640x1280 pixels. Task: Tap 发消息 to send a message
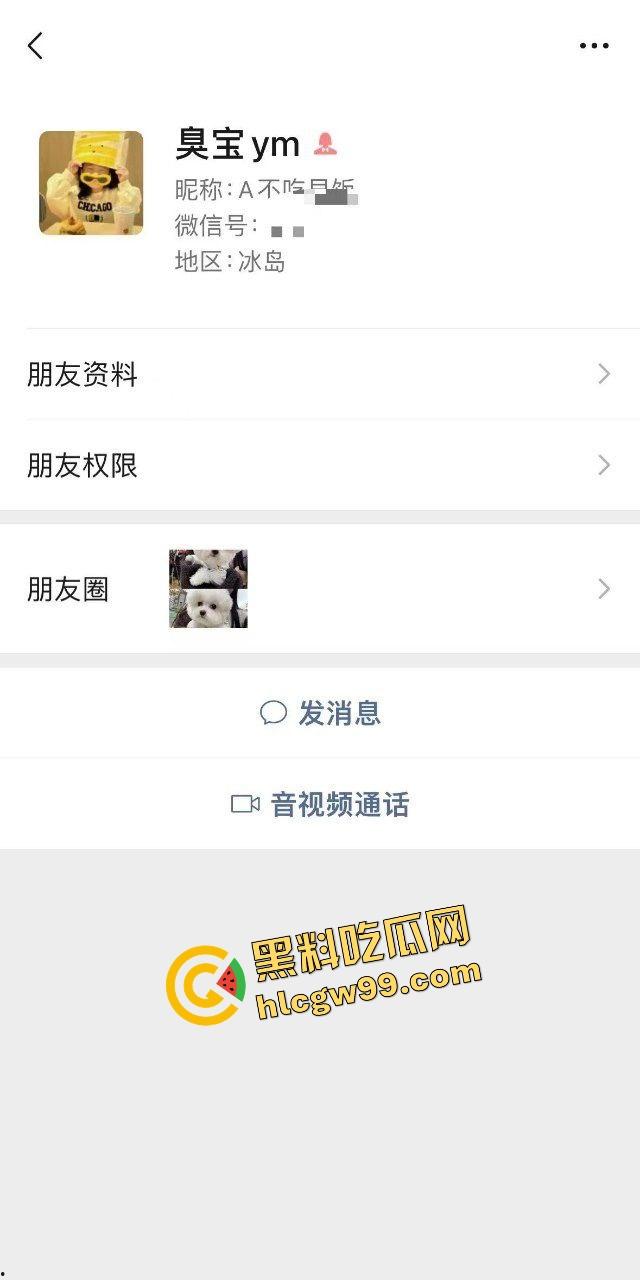320,713
